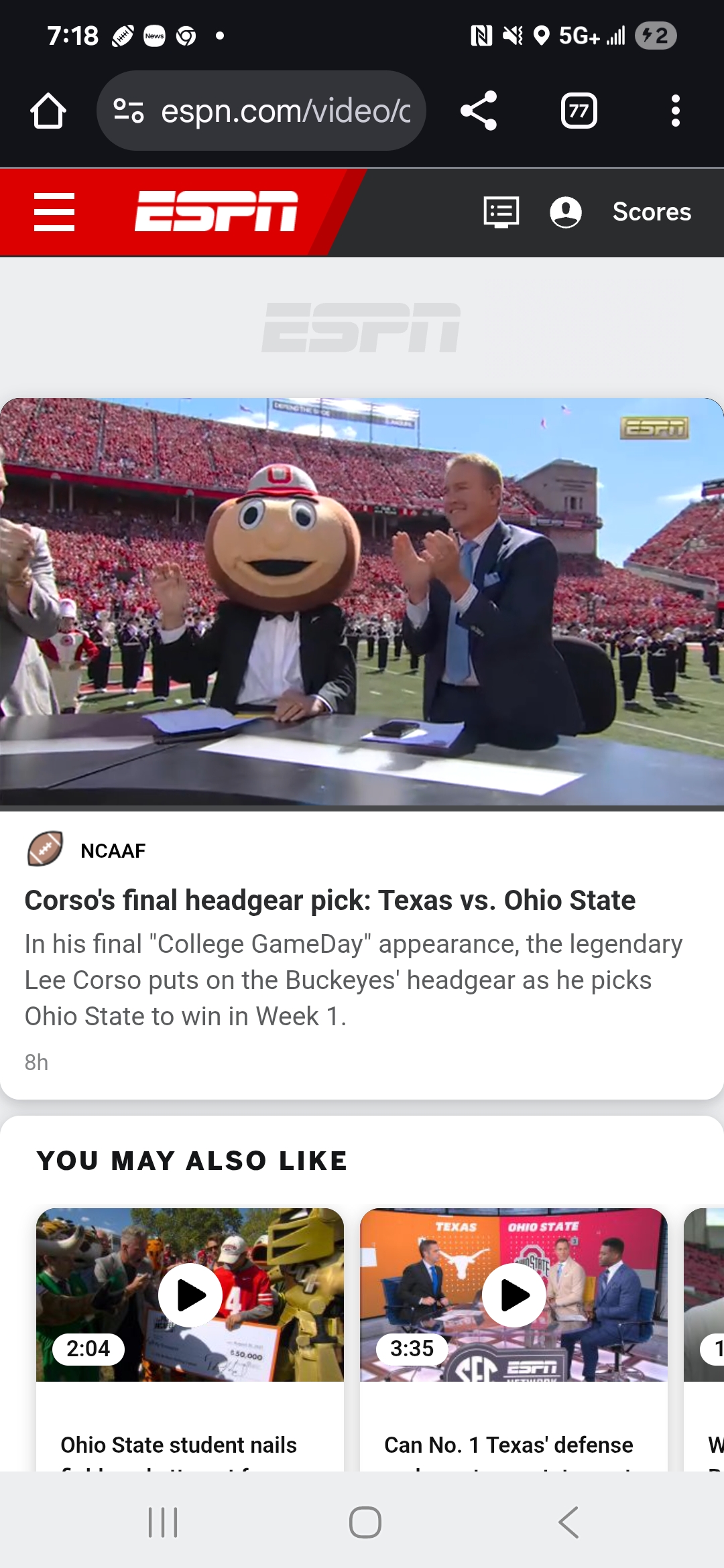Go to the browser home page

[x=48, y=111]
